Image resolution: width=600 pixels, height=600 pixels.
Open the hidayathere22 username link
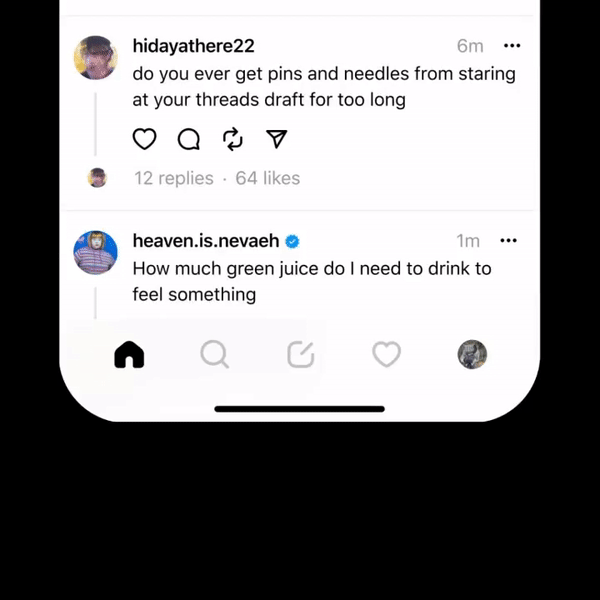(x=193, y=46)
